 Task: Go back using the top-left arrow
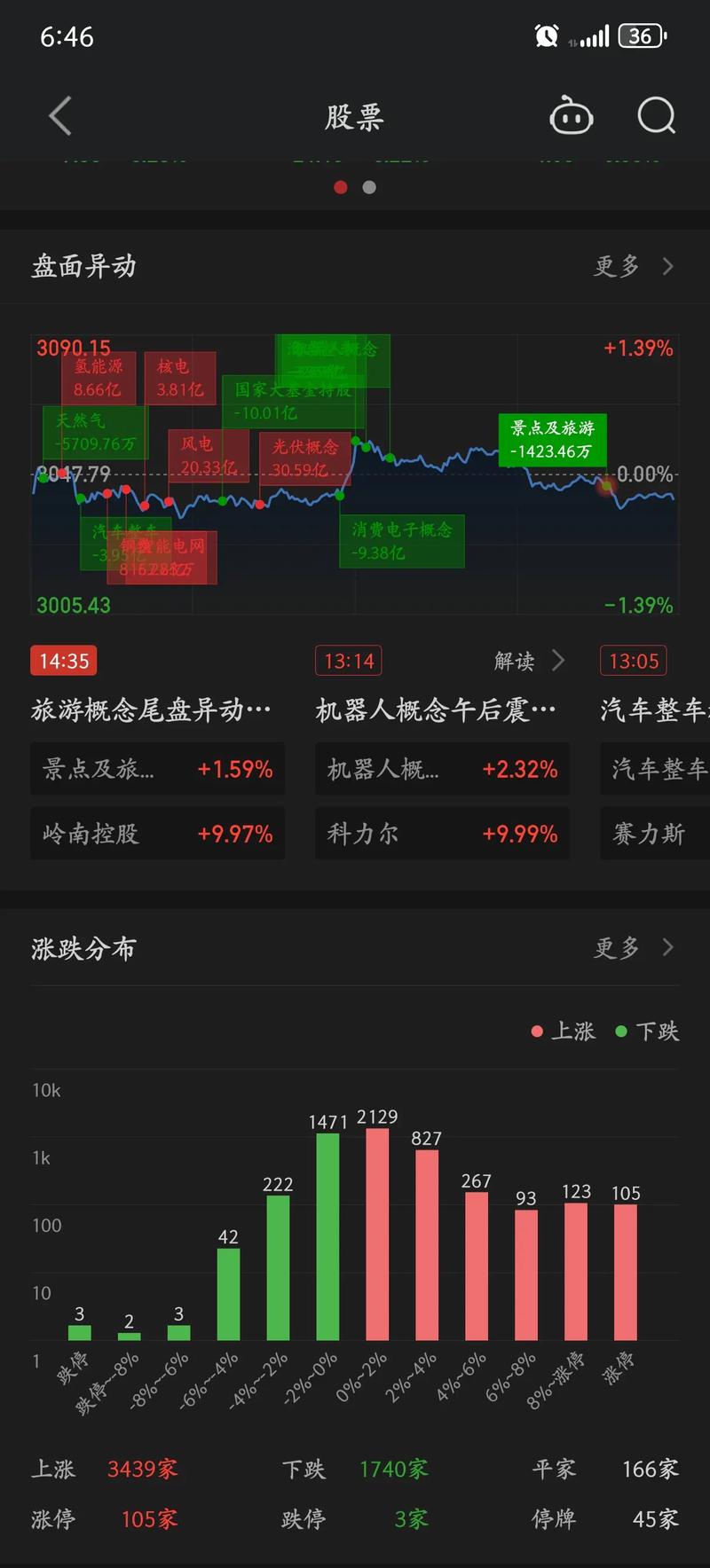[x=60, y=116]
